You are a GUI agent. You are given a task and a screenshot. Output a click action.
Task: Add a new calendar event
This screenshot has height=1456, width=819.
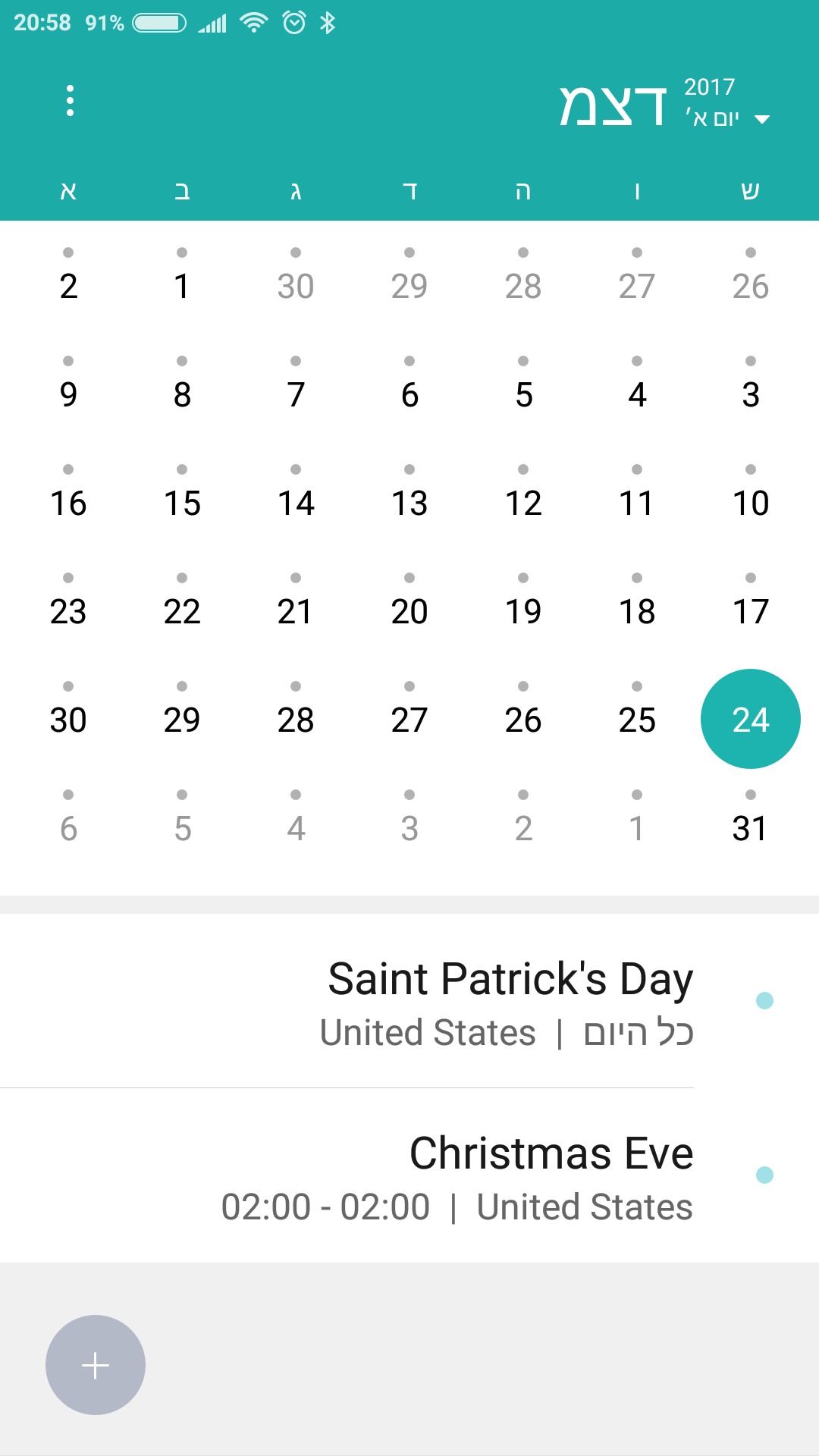point(96,1365)
